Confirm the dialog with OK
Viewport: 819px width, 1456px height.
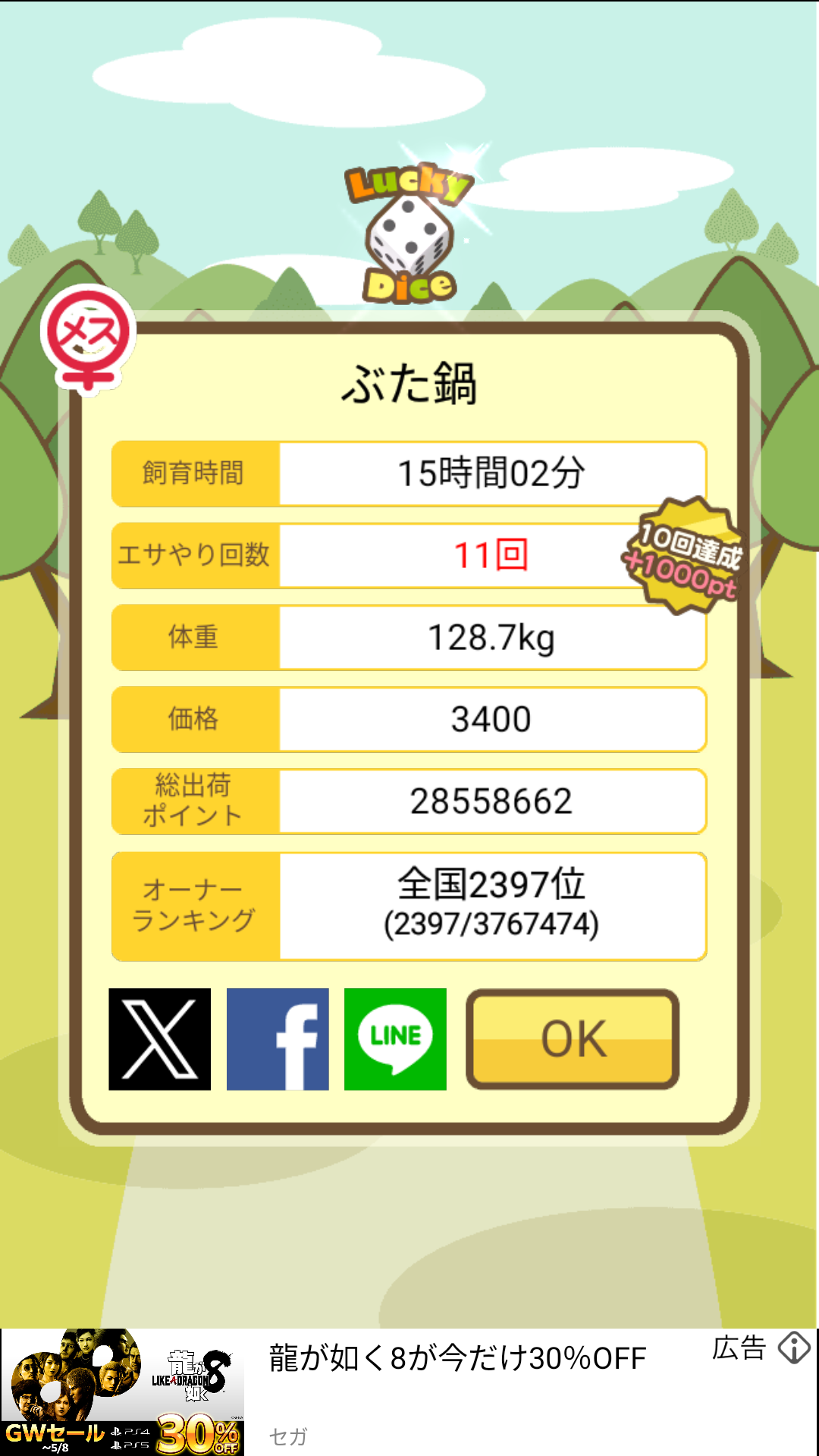pyautogui.click(x=573, y=1039)
